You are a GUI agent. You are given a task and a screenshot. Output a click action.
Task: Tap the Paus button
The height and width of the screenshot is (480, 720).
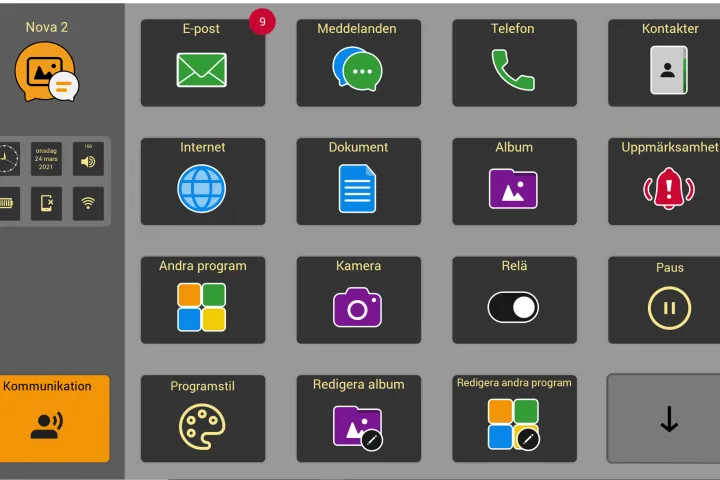pos(667,300)
